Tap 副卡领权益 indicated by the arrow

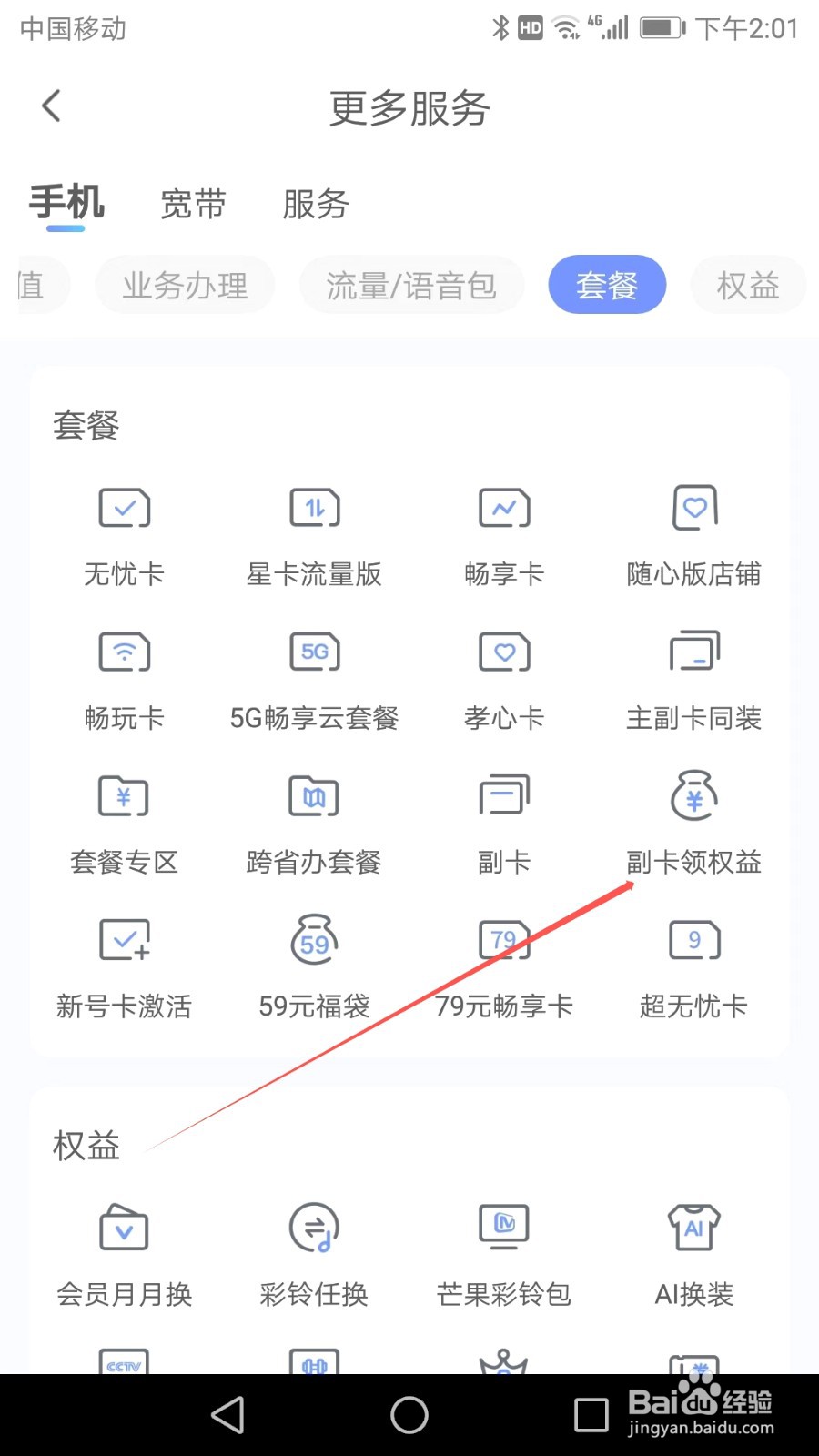pos(694,822)
